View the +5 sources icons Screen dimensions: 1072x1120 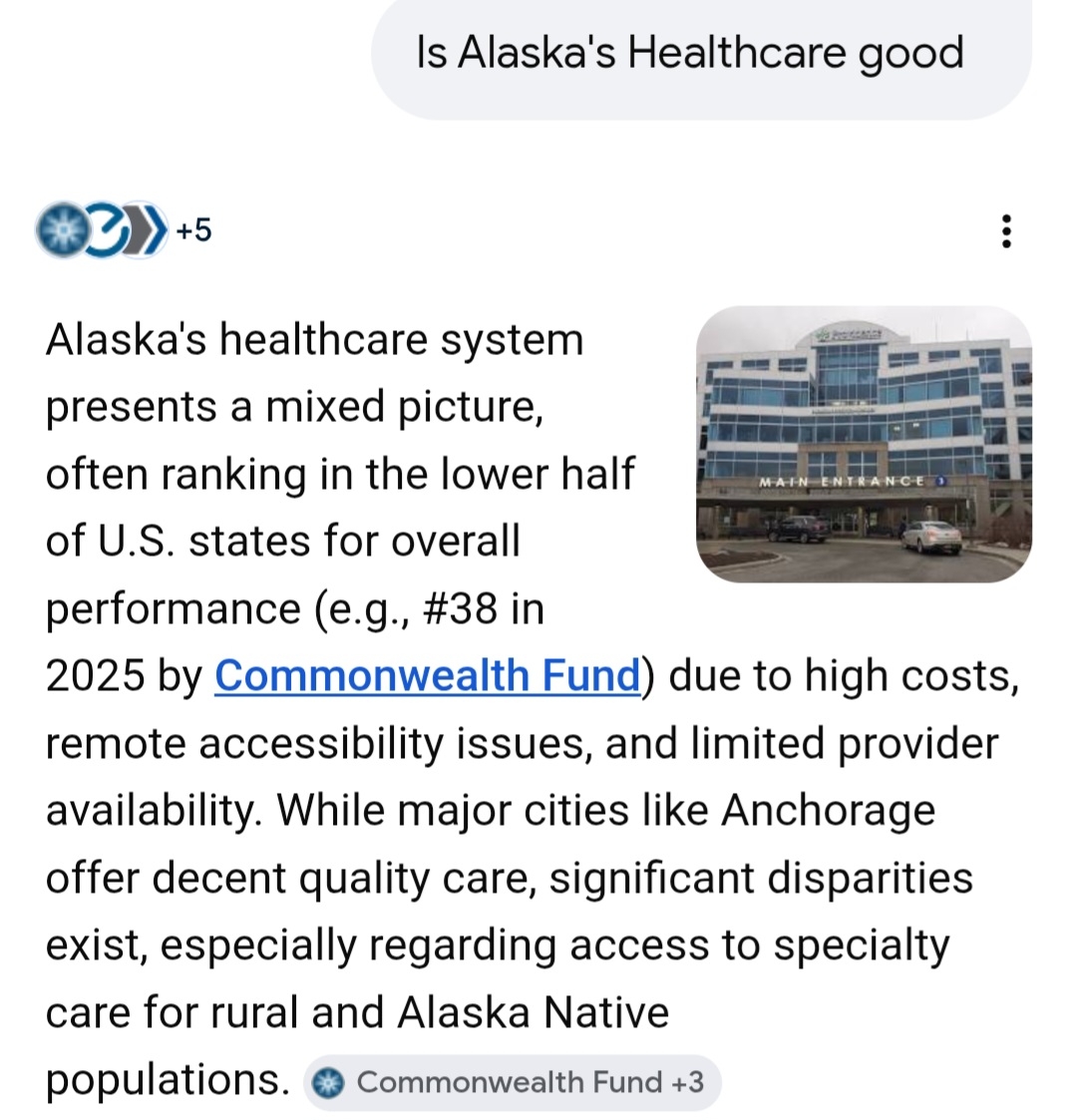(x=124, y=231)
